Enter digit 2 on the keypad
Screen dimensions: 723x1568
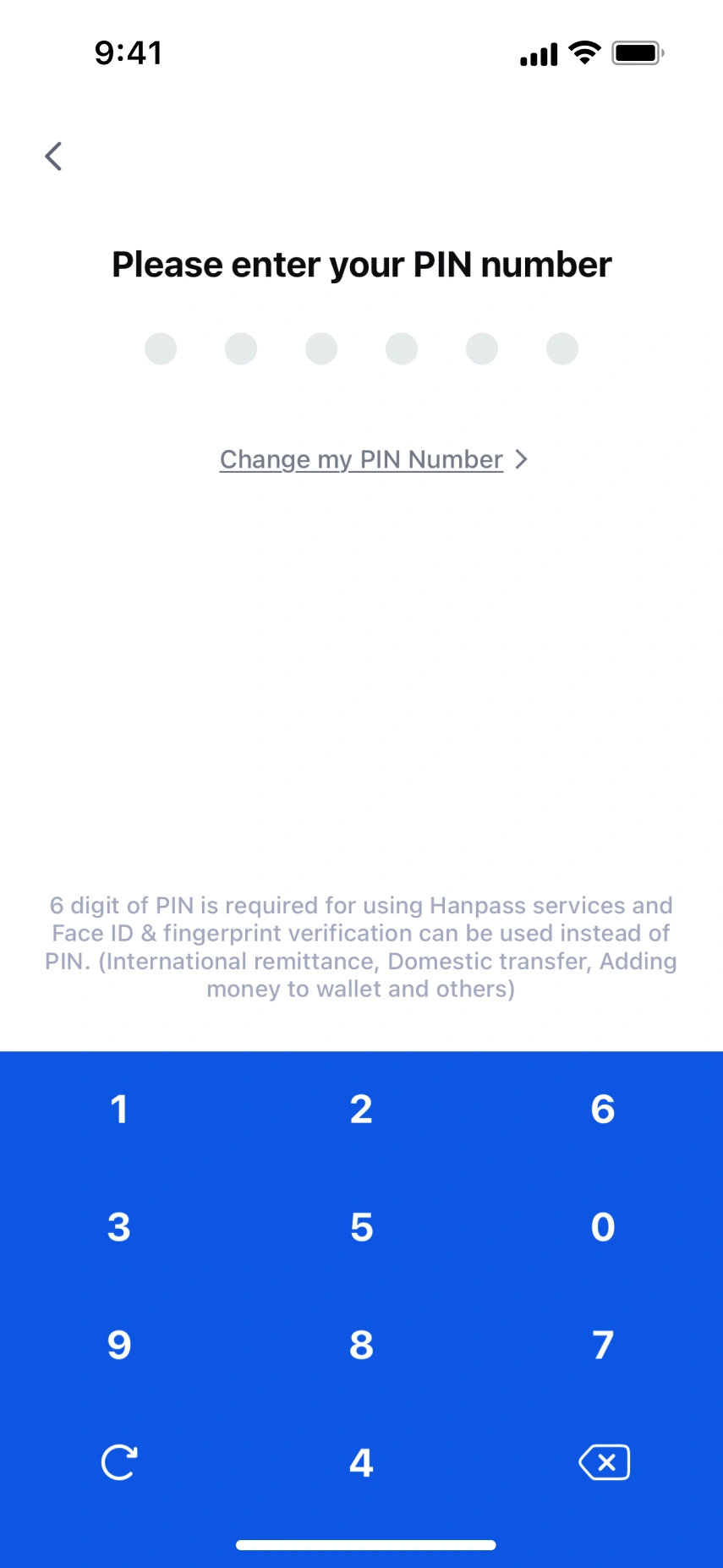point(361,1110)
